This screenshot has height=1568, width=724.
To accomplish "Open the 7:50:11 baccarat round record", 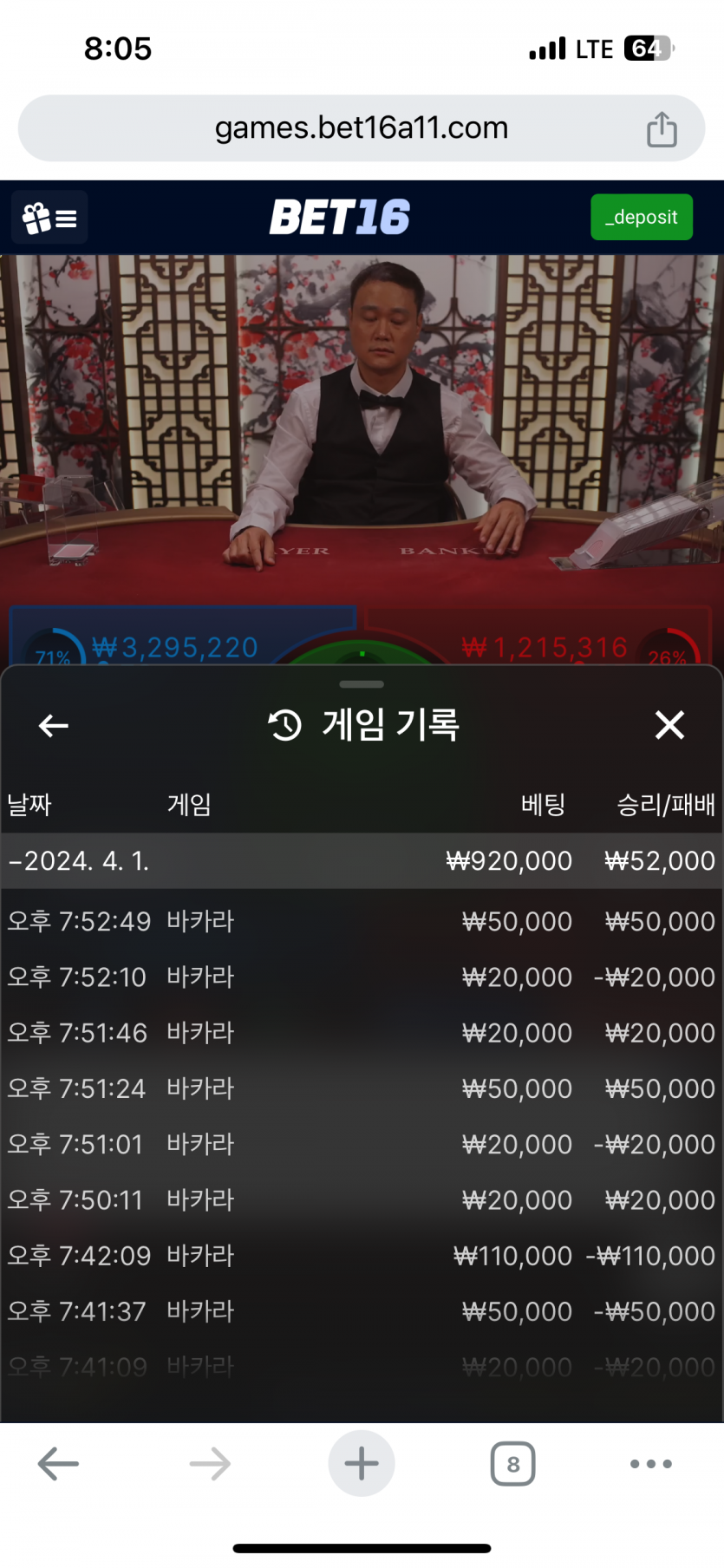I will [x=361, y=1200].
